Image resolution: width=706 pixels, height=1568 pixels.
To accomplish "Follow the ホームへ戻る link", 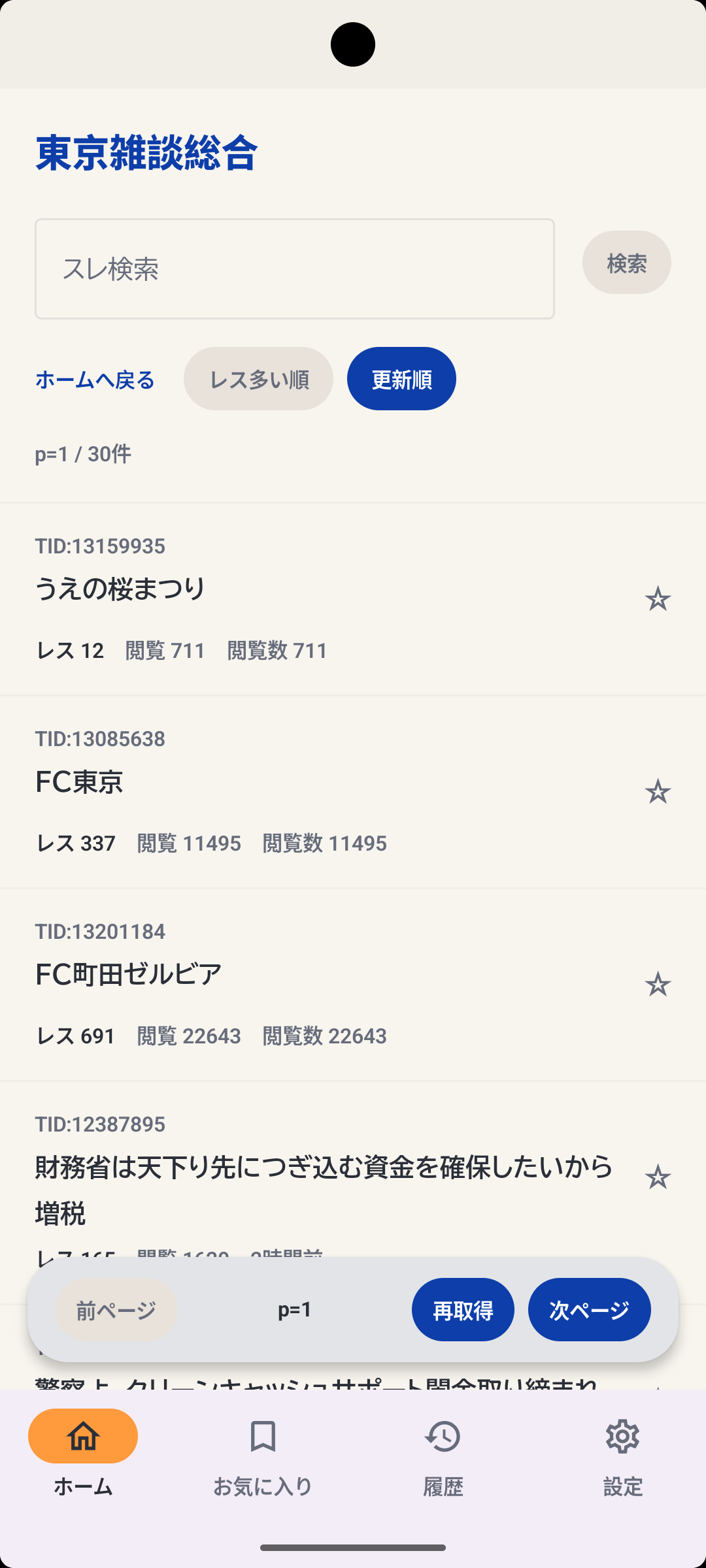I will pos(94,380).
